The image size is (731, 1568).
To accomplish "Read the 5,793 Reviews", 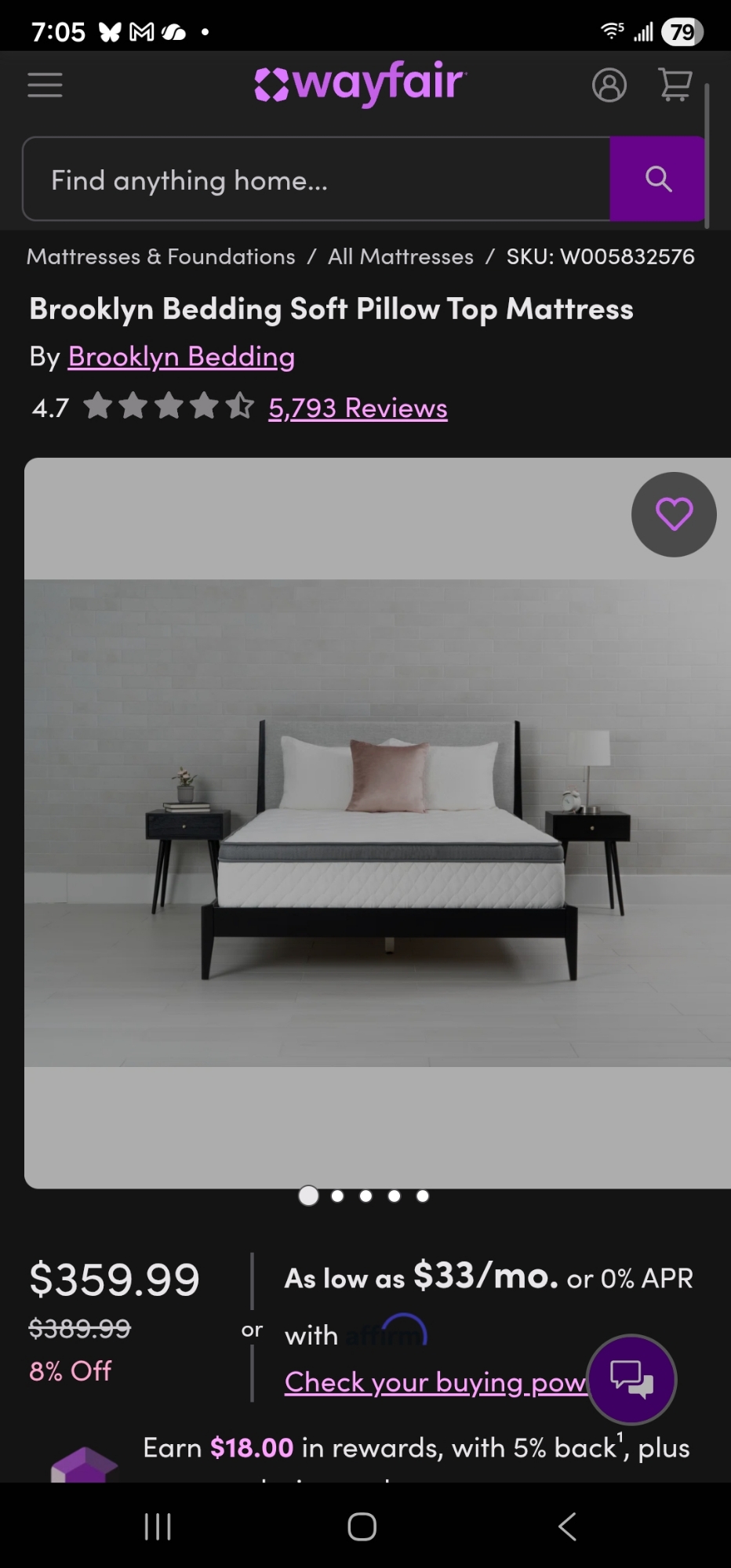I will 358,408.
